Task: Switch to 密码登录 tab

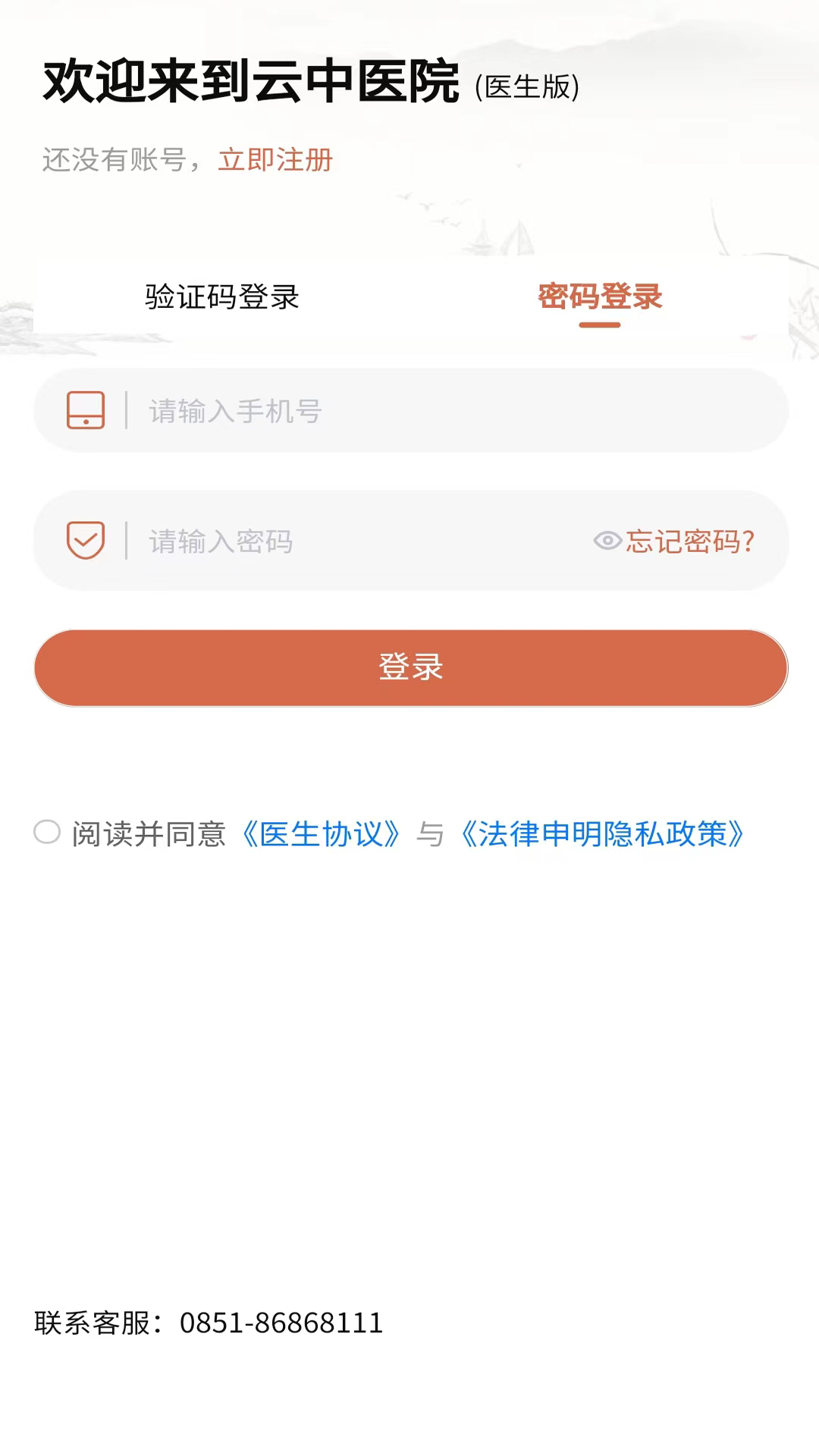Action: coord(598,297)
